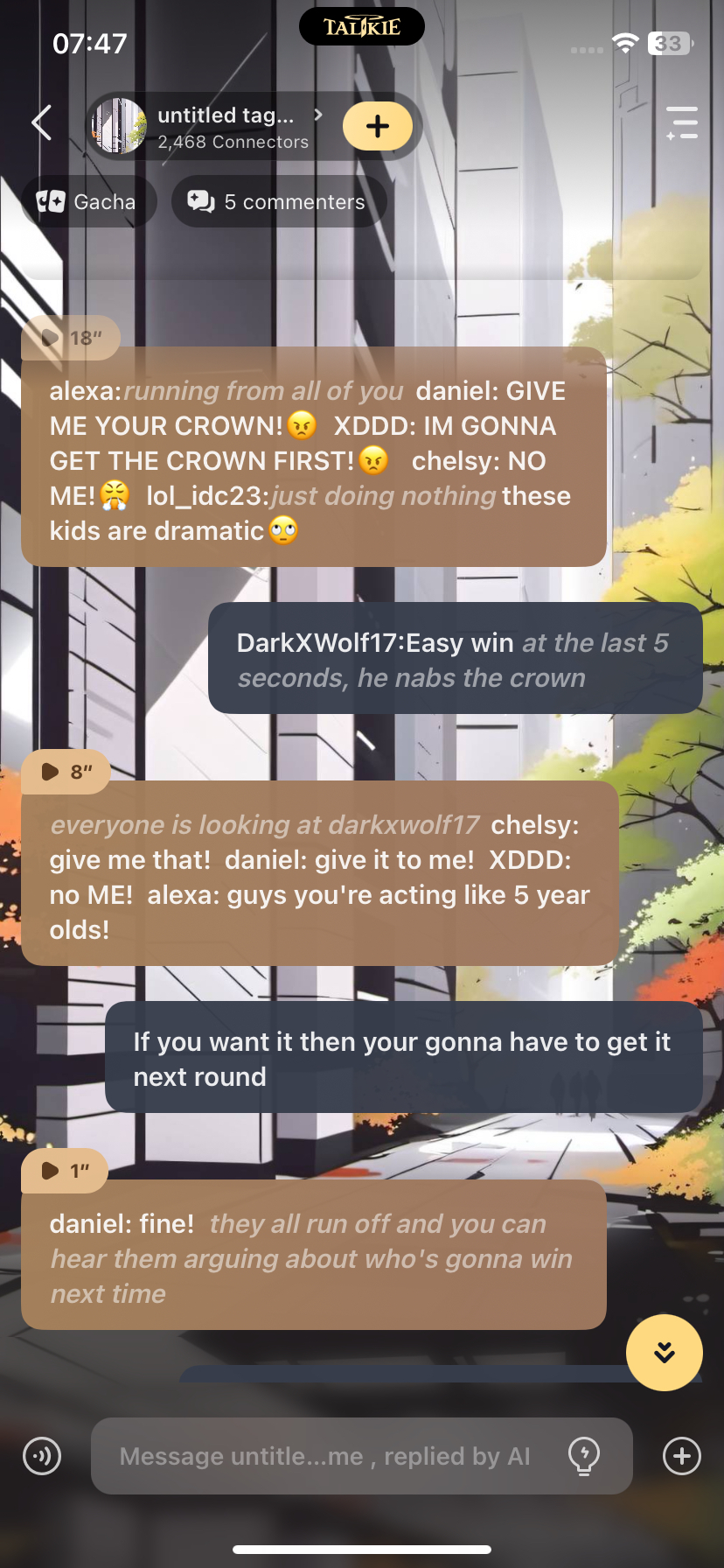This screenshot has height=1568, width=724.
Task: Play the 18-second voice message
Action: (x=70, y=338)
